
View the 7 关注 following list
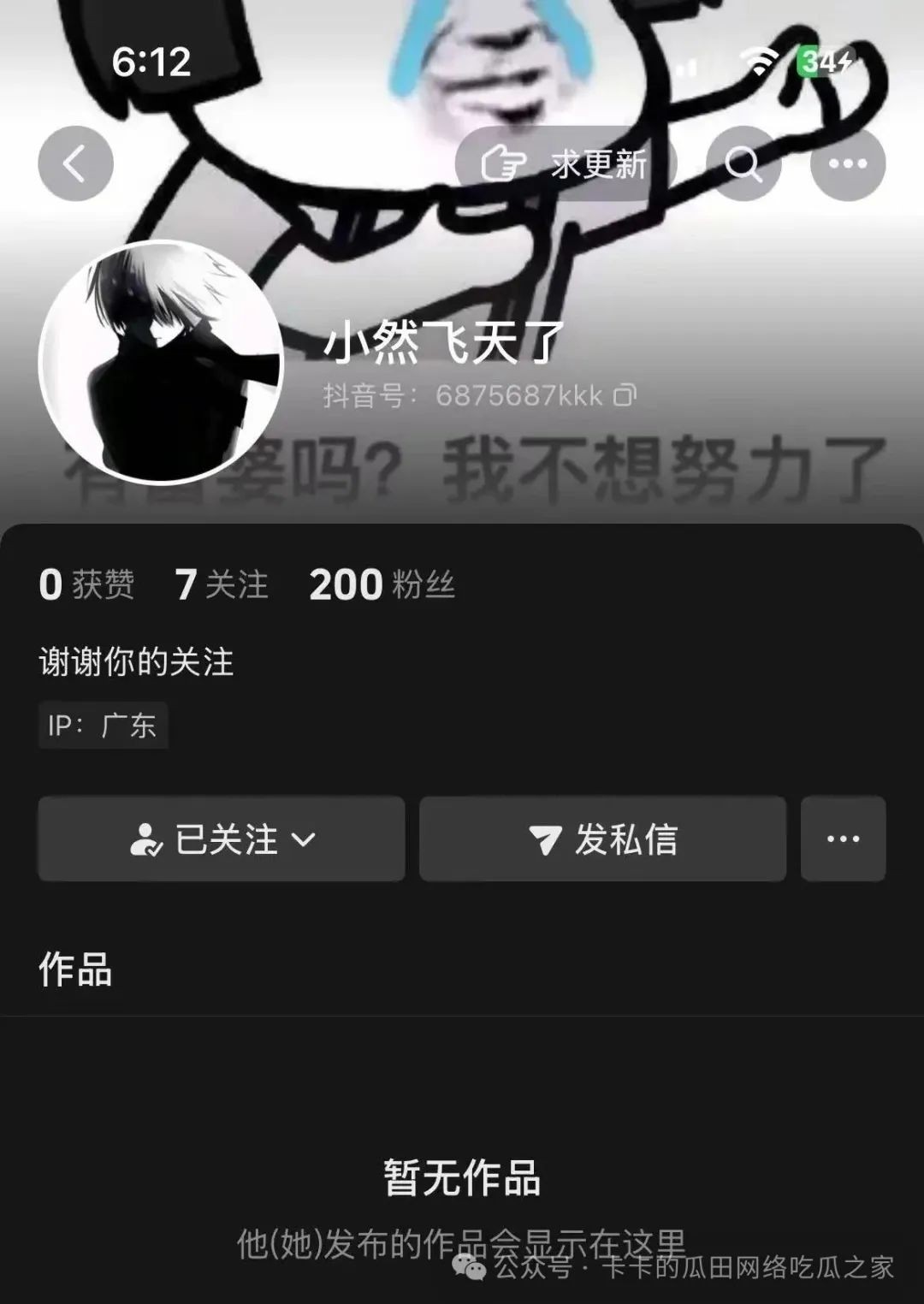tap(222, 585)
